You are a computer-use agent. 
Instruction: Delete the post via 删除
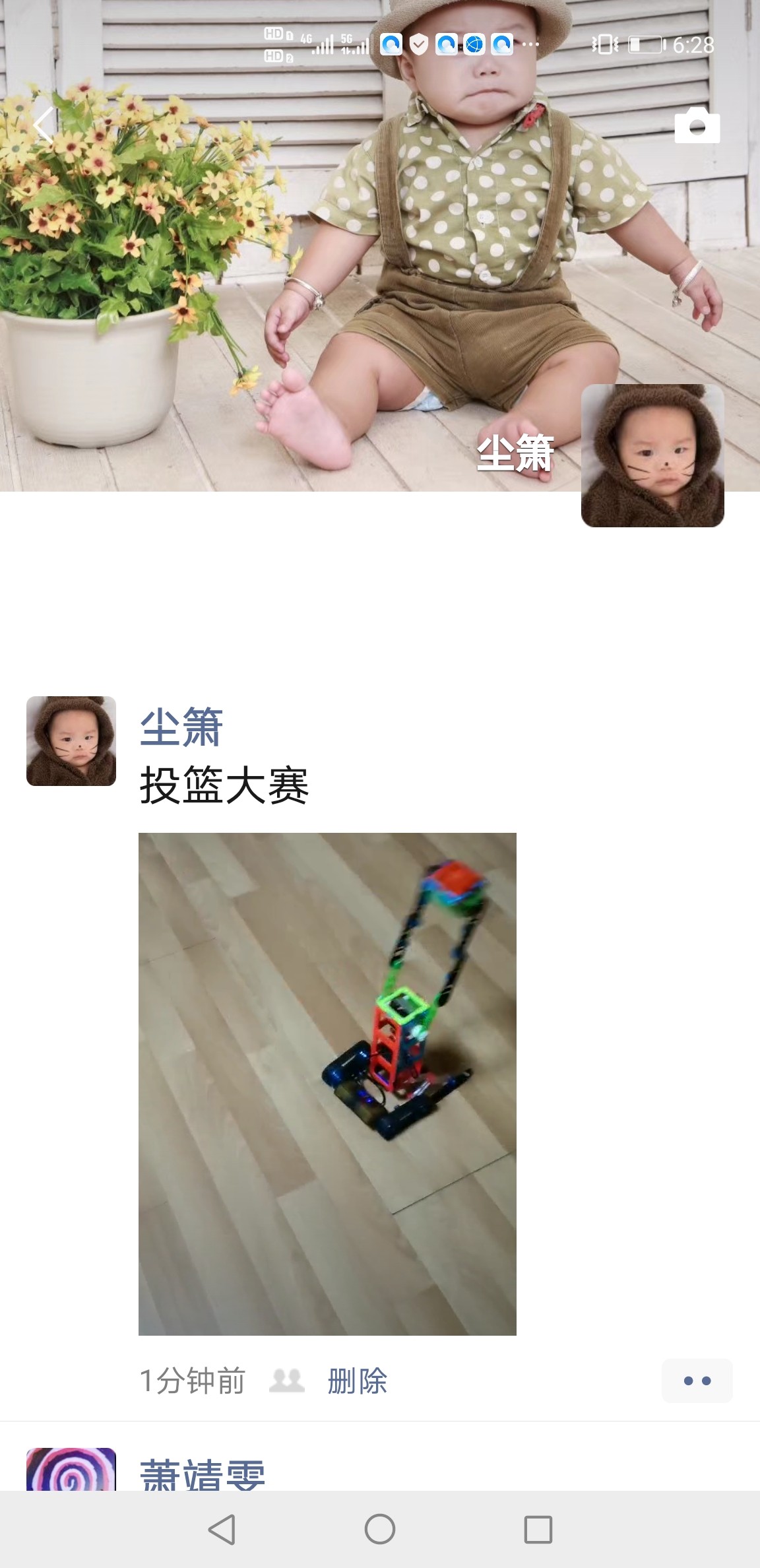(357, 1381)
